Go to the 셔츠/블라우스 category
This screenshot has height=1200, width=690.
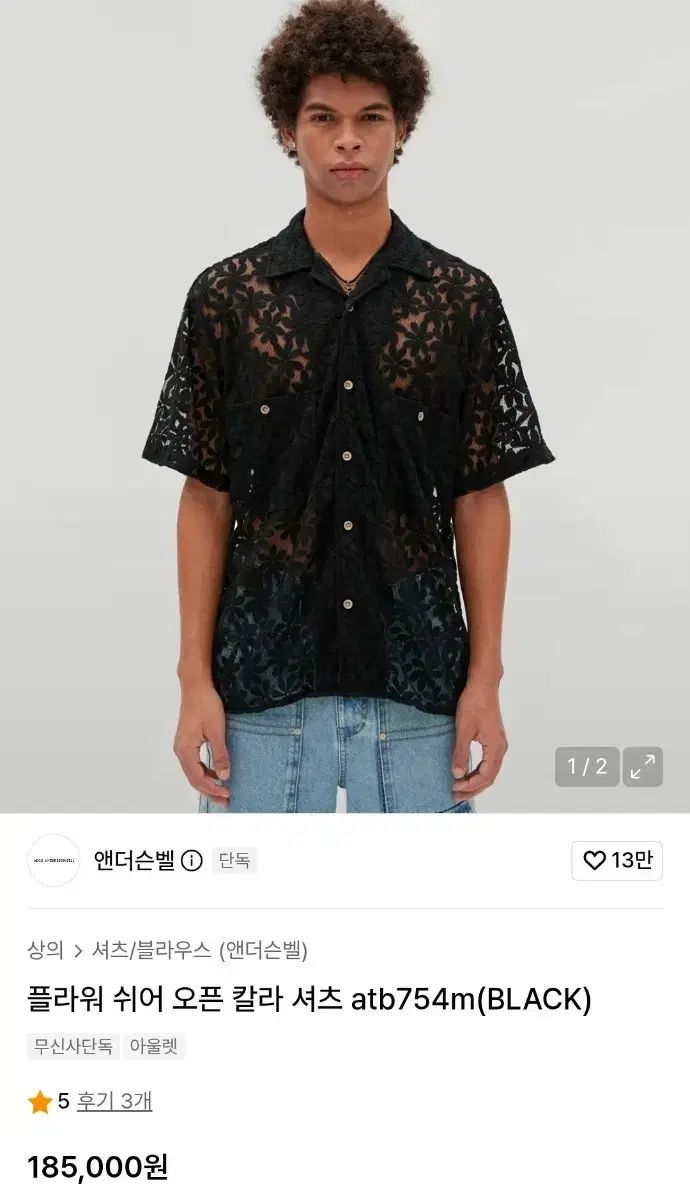coord(150,950)
